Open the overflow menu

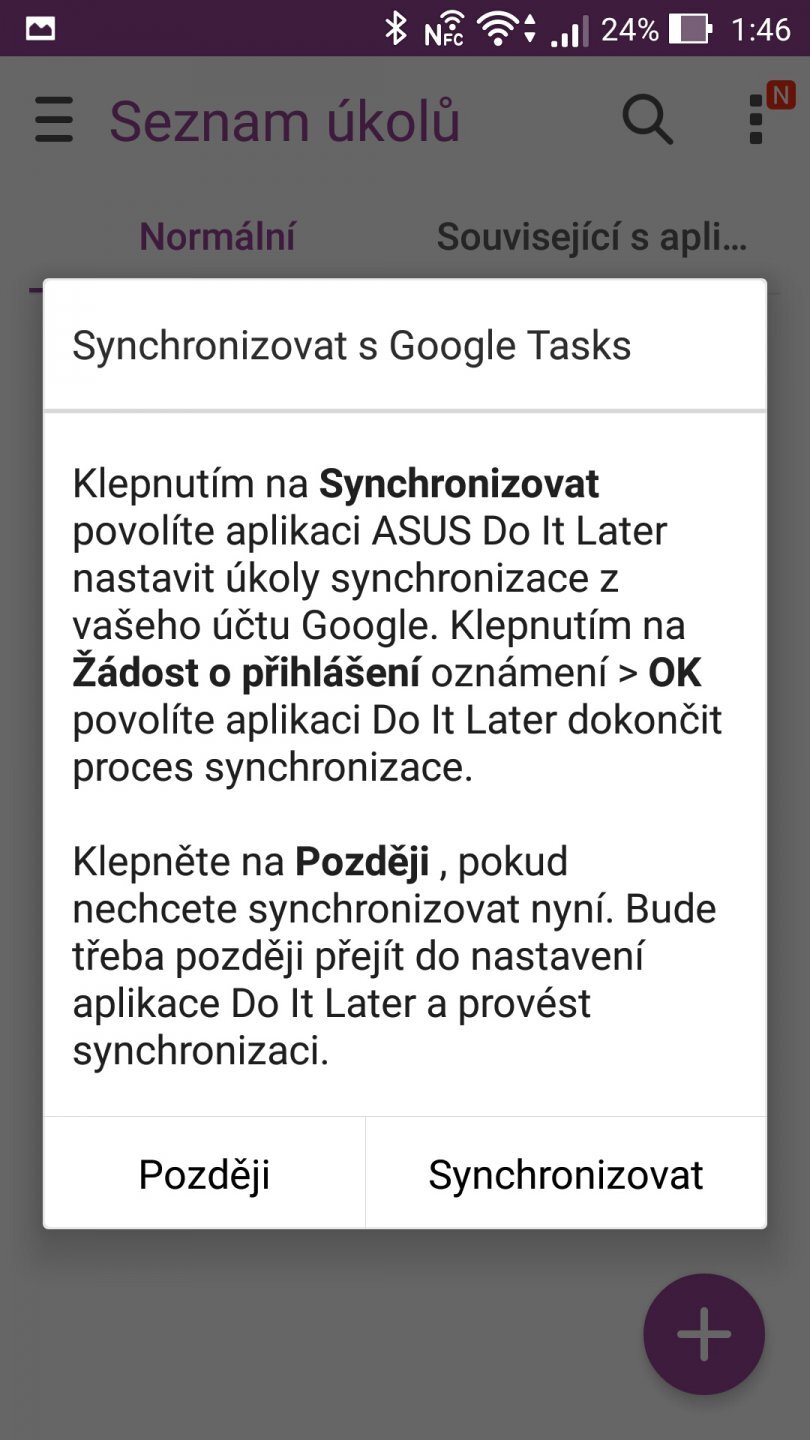(757, 121)
